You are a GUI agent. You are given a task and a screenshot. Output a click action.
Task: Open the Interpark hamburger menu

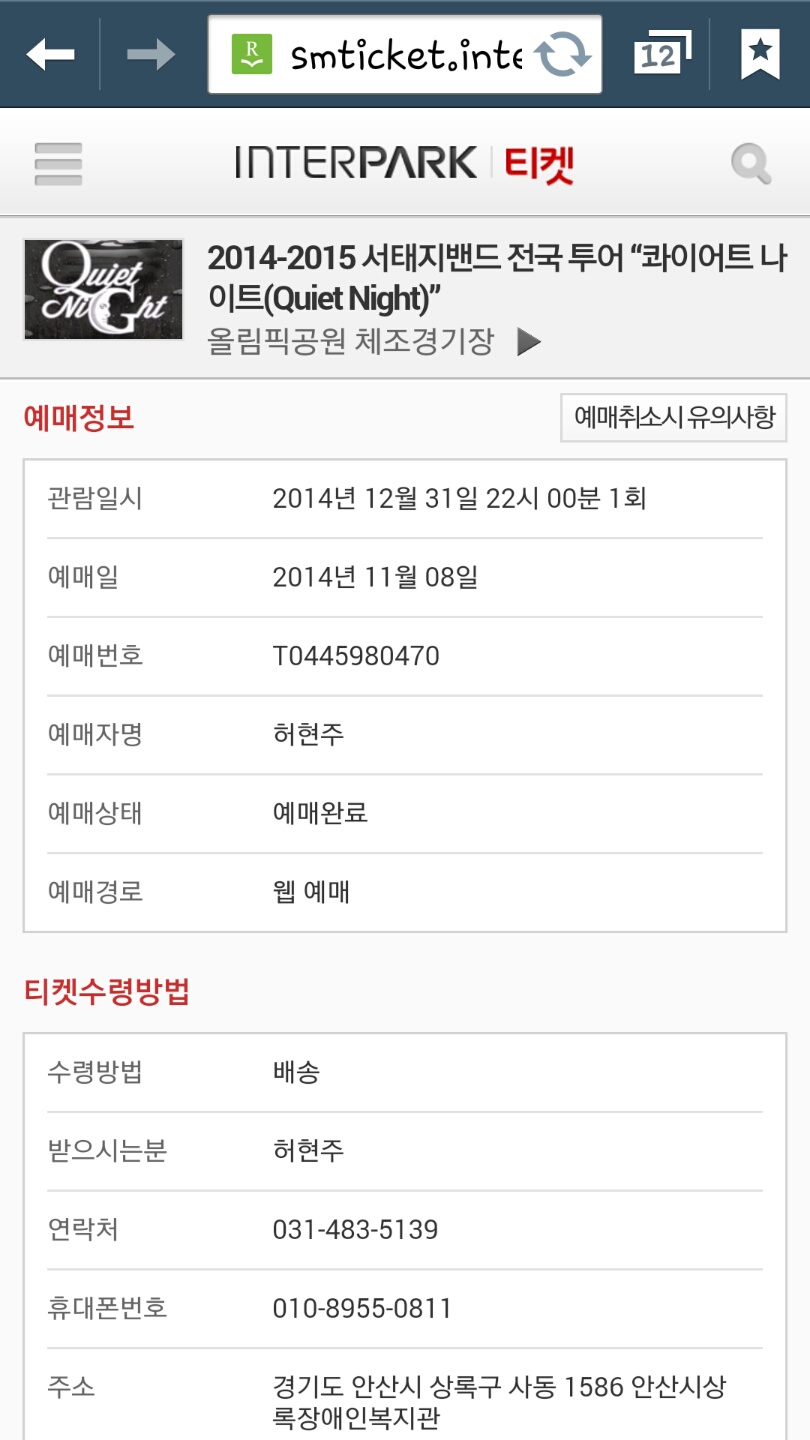click(x=58, y=163)
